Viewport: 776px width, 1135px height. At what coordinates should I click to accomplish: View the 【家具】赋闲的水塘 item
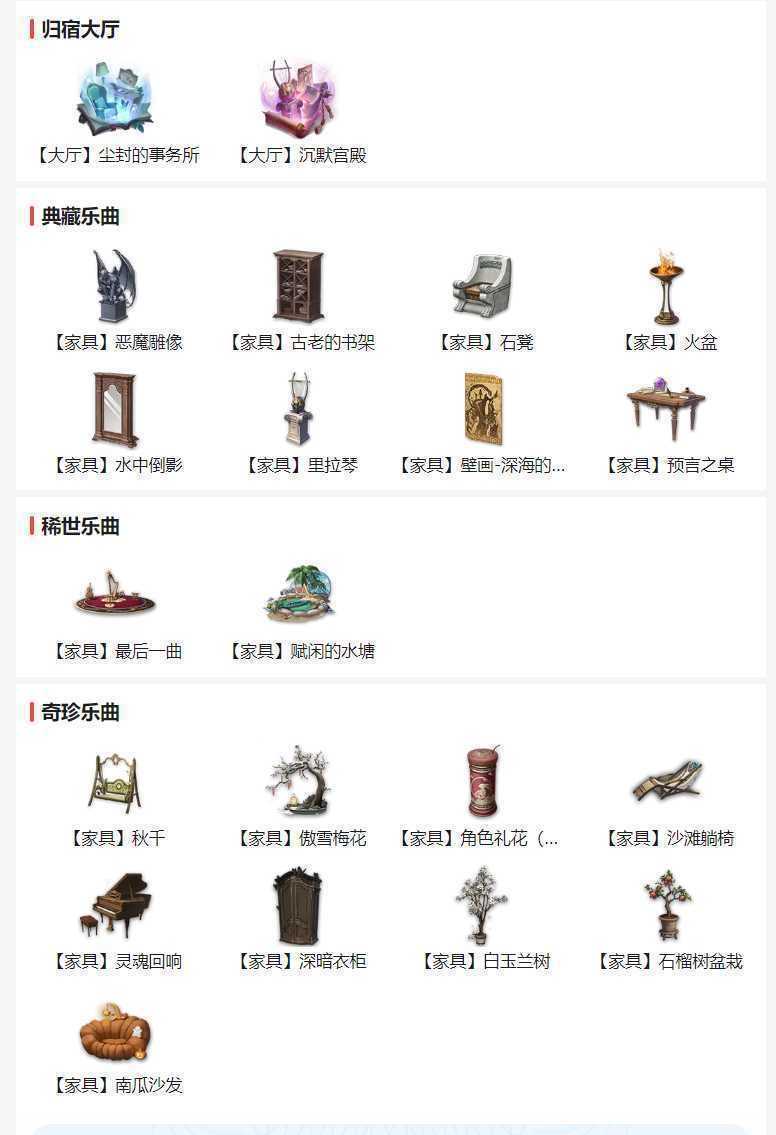300,596
